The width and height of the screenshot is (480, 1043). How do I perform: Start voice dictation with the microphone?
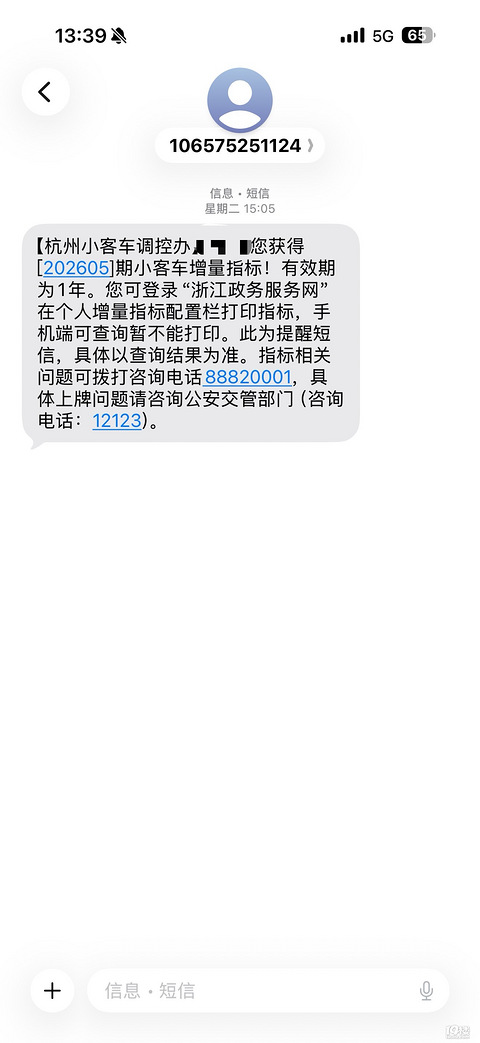(x=426, y=990)
